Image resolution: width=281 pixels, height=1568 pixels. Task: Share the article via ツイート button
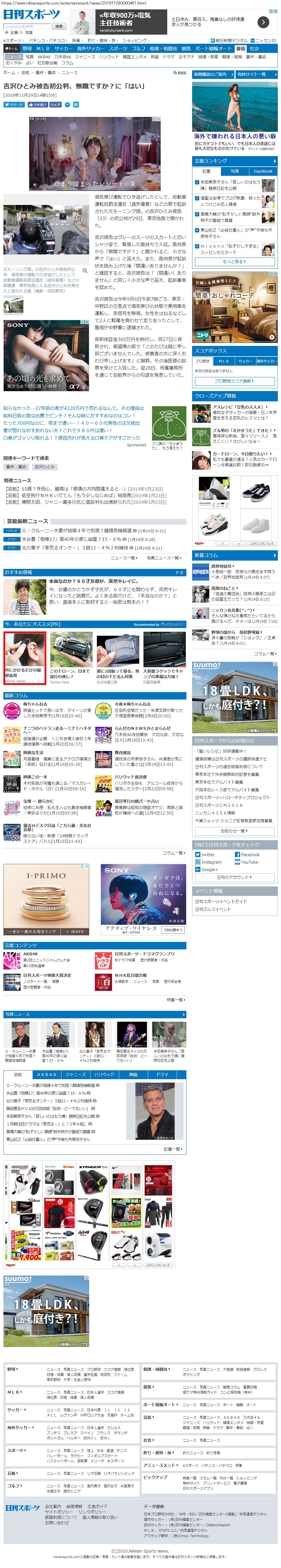click(14, 105)
